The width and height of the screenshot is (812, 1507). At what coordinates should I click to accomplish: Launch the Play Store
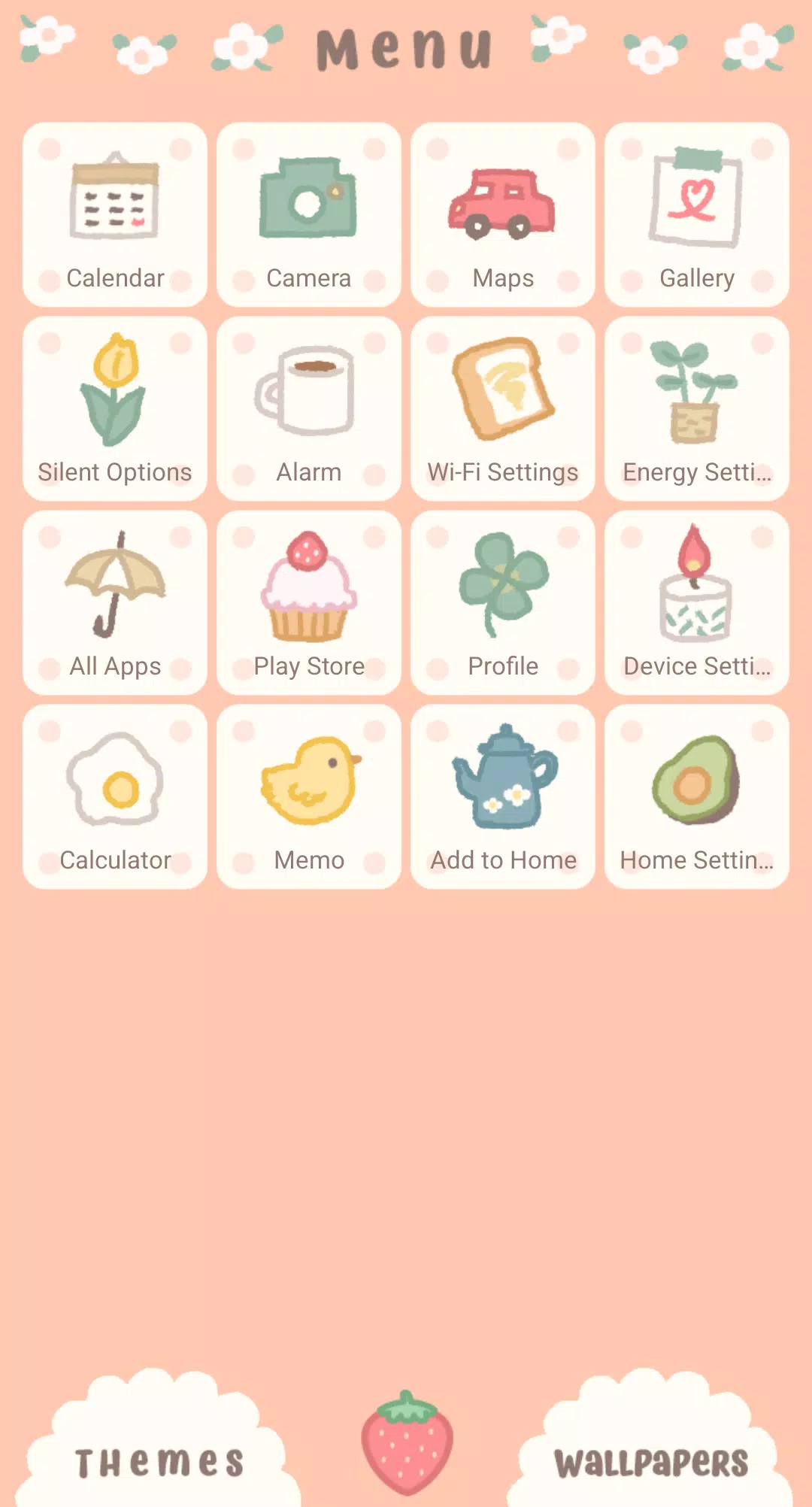tap(309, 602)
